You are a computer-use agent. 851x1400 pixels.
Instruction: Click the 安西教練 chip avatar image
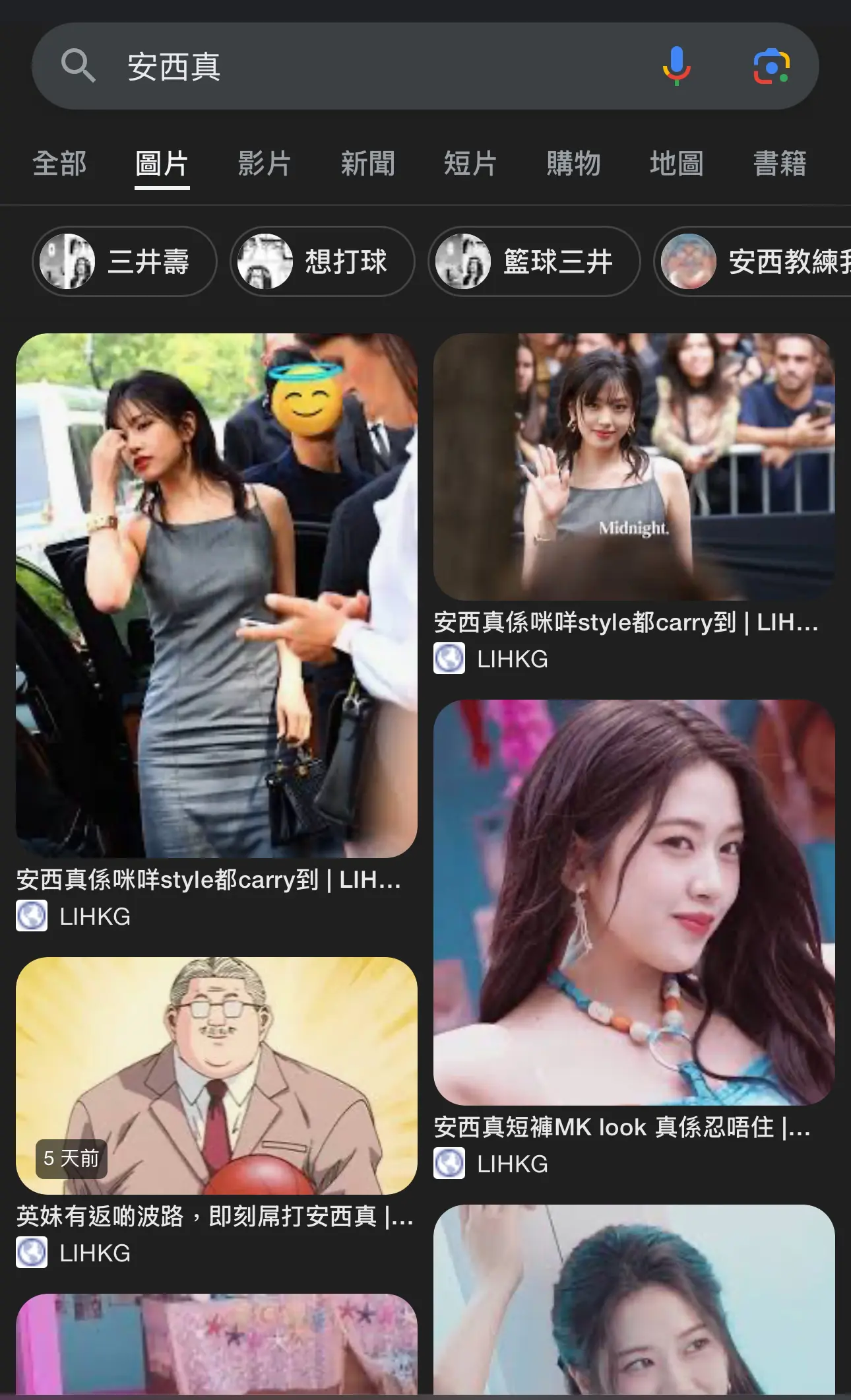click(688, 261)
